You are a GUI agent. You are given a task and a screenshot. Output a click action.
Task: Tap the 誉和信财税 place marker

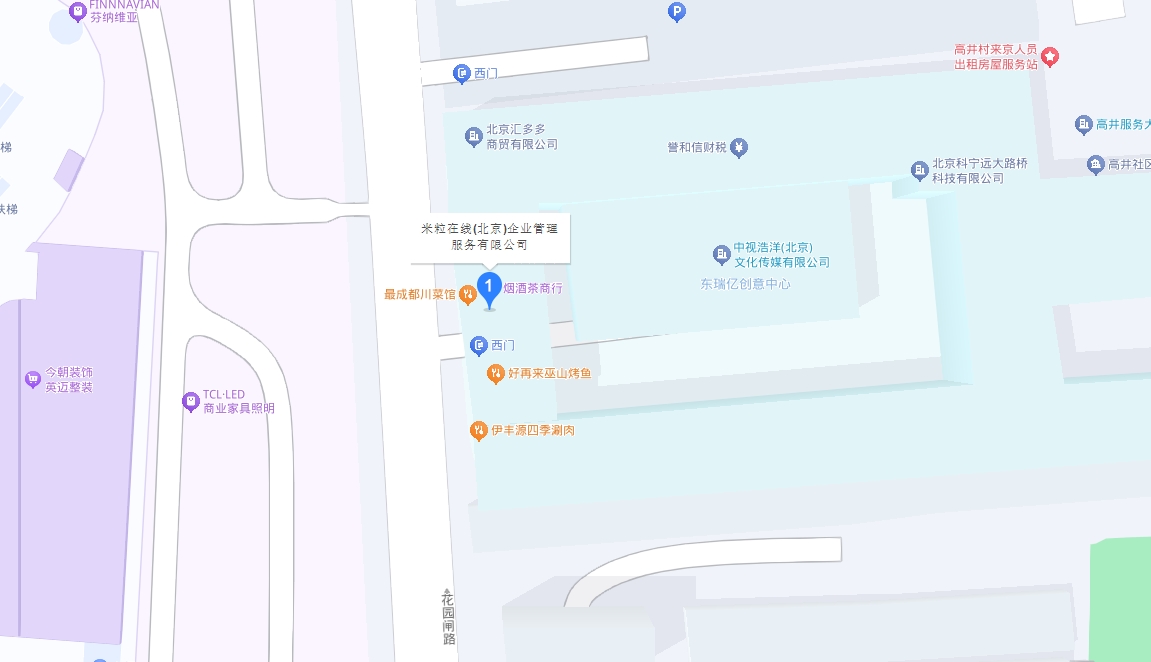[739, 148]
